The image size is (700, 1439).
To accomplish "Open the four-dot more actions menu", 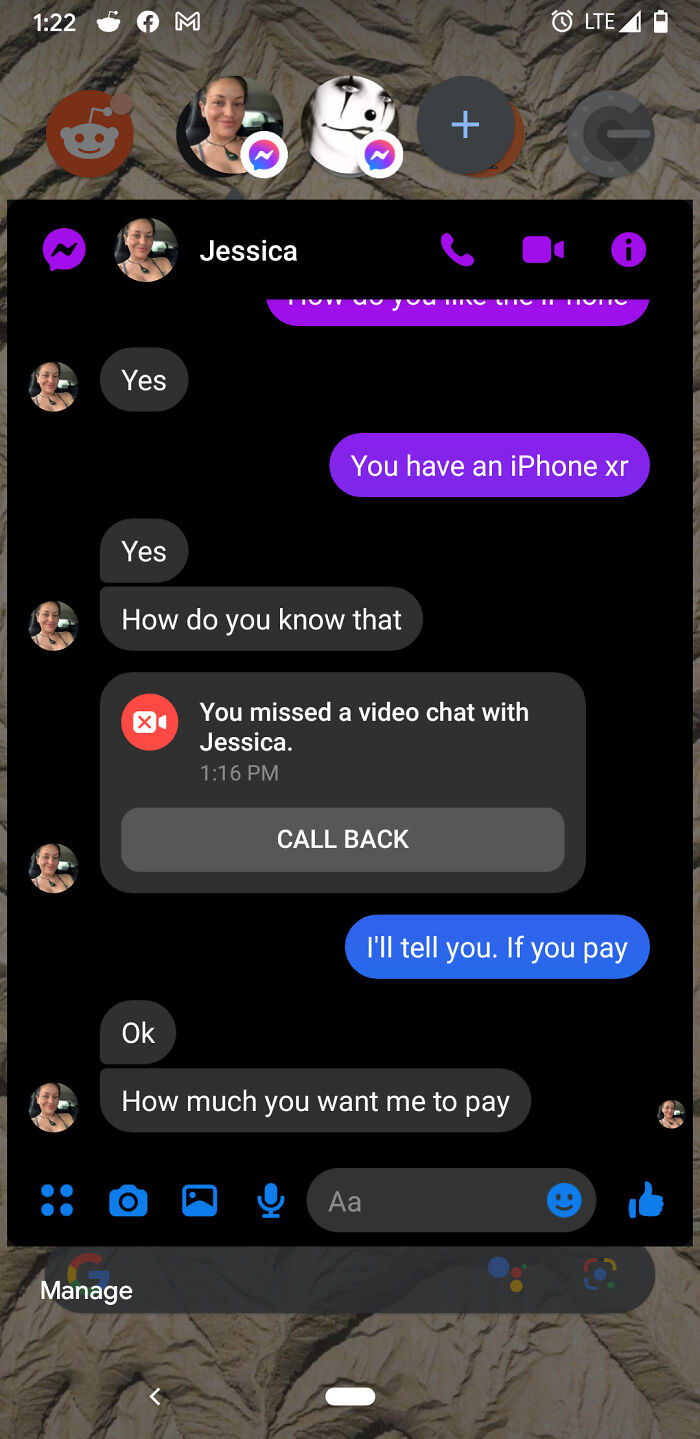I will (57, 1200).
